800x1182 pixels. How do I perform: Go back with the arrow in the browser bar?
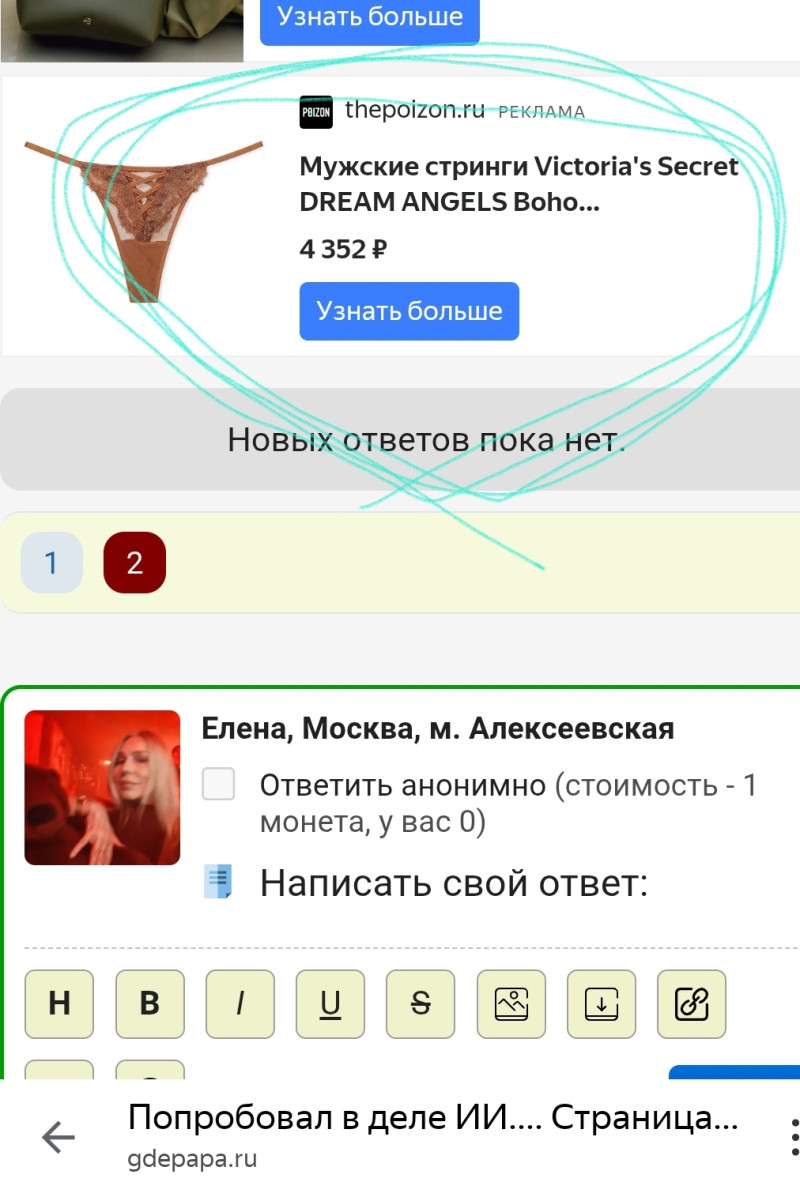click(x=58, y=1137)
